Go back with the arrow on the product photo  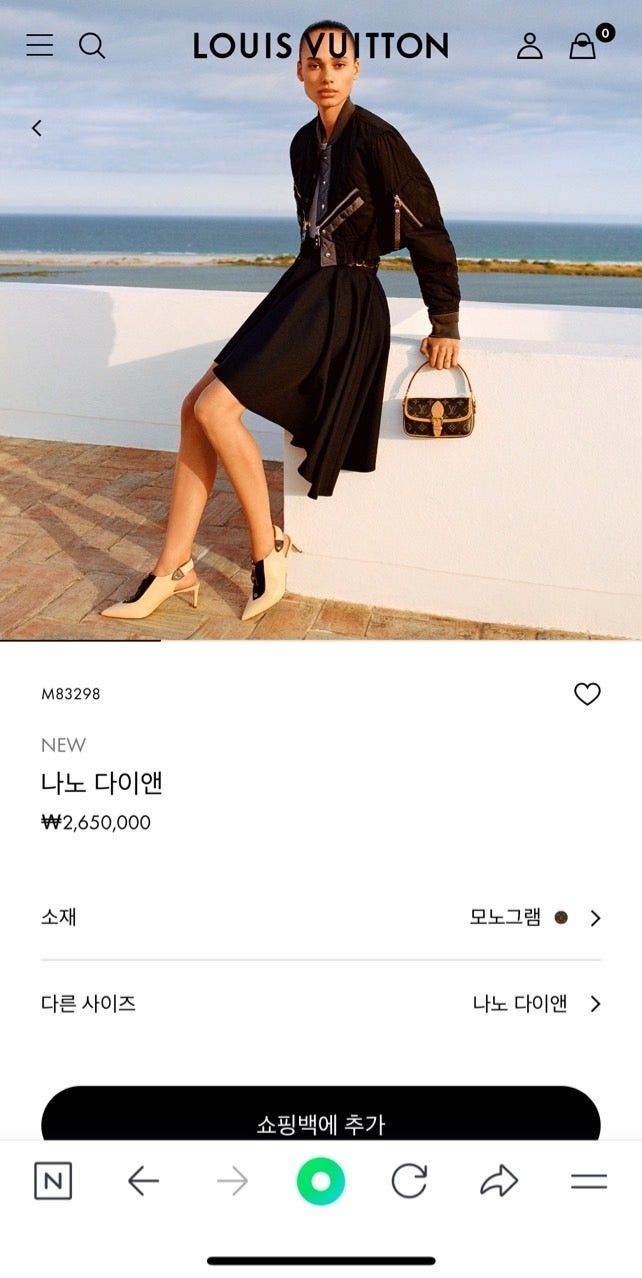[x=37, y=128]
